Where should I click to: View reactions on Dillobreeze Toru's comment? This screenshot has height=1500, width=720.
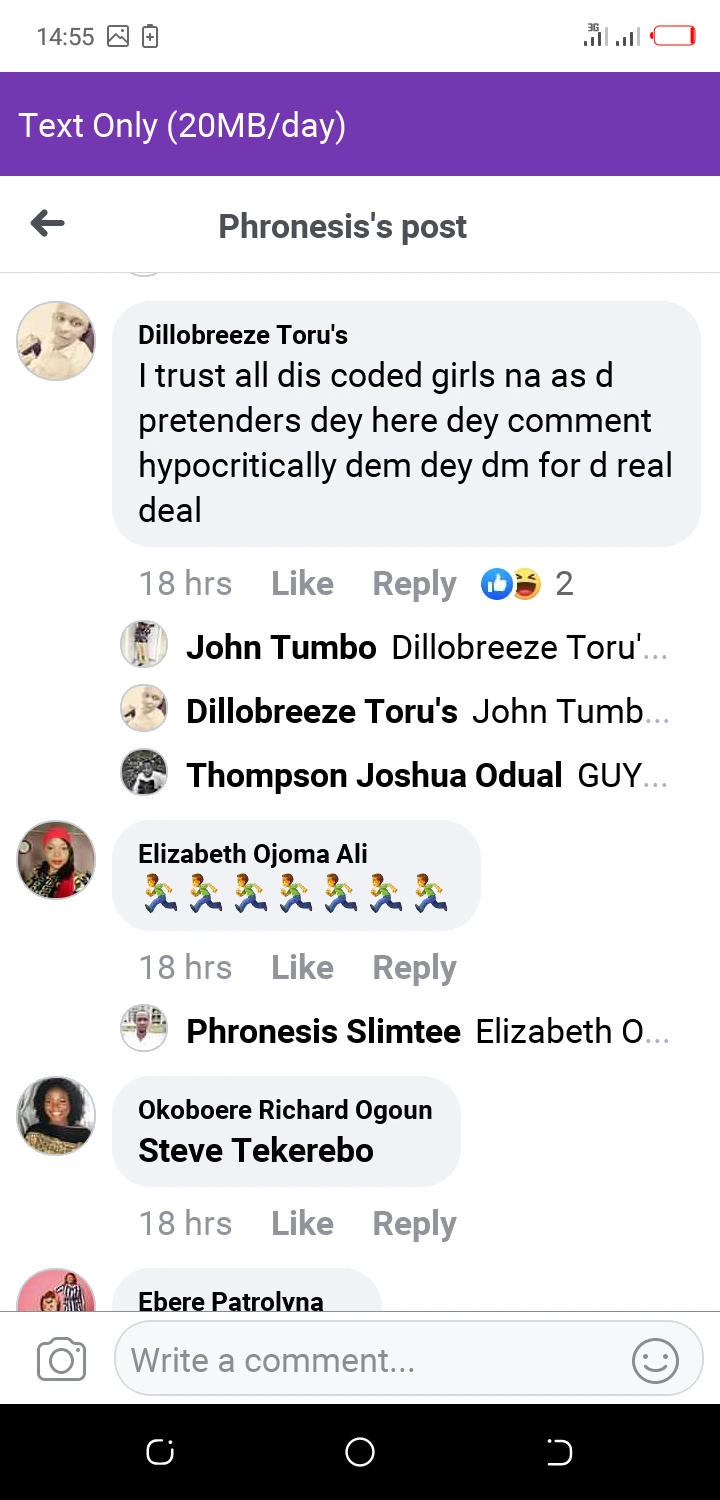[x=527, y=583]
